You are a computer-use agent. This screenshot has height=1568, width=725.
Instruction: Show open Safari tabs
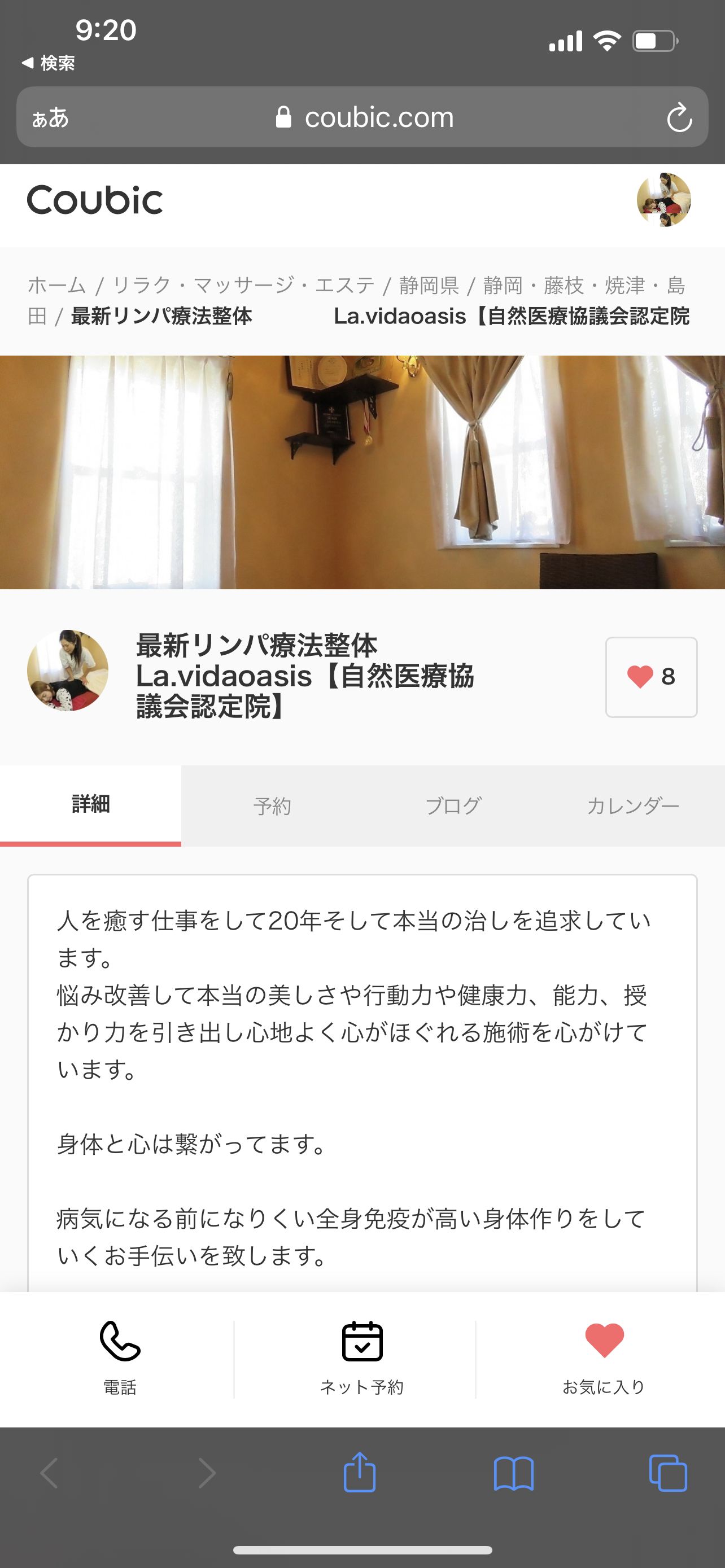668,1474
